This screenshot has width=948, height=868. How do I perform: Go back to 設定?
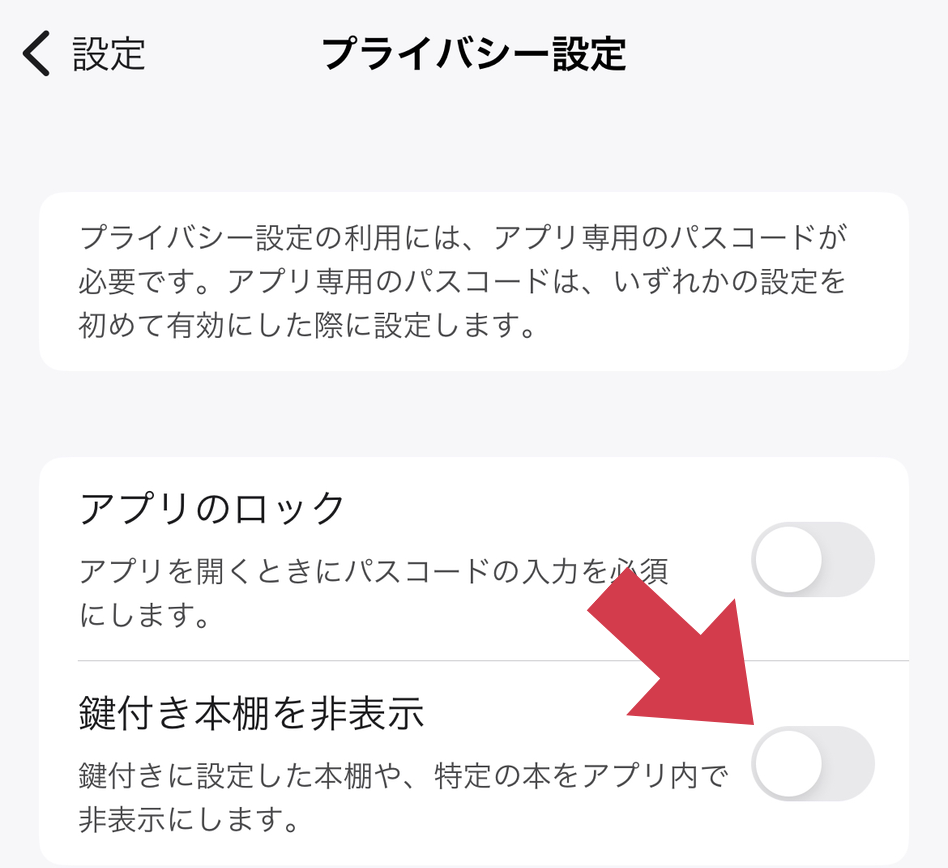pyautogui.click(x=86, y=54)
